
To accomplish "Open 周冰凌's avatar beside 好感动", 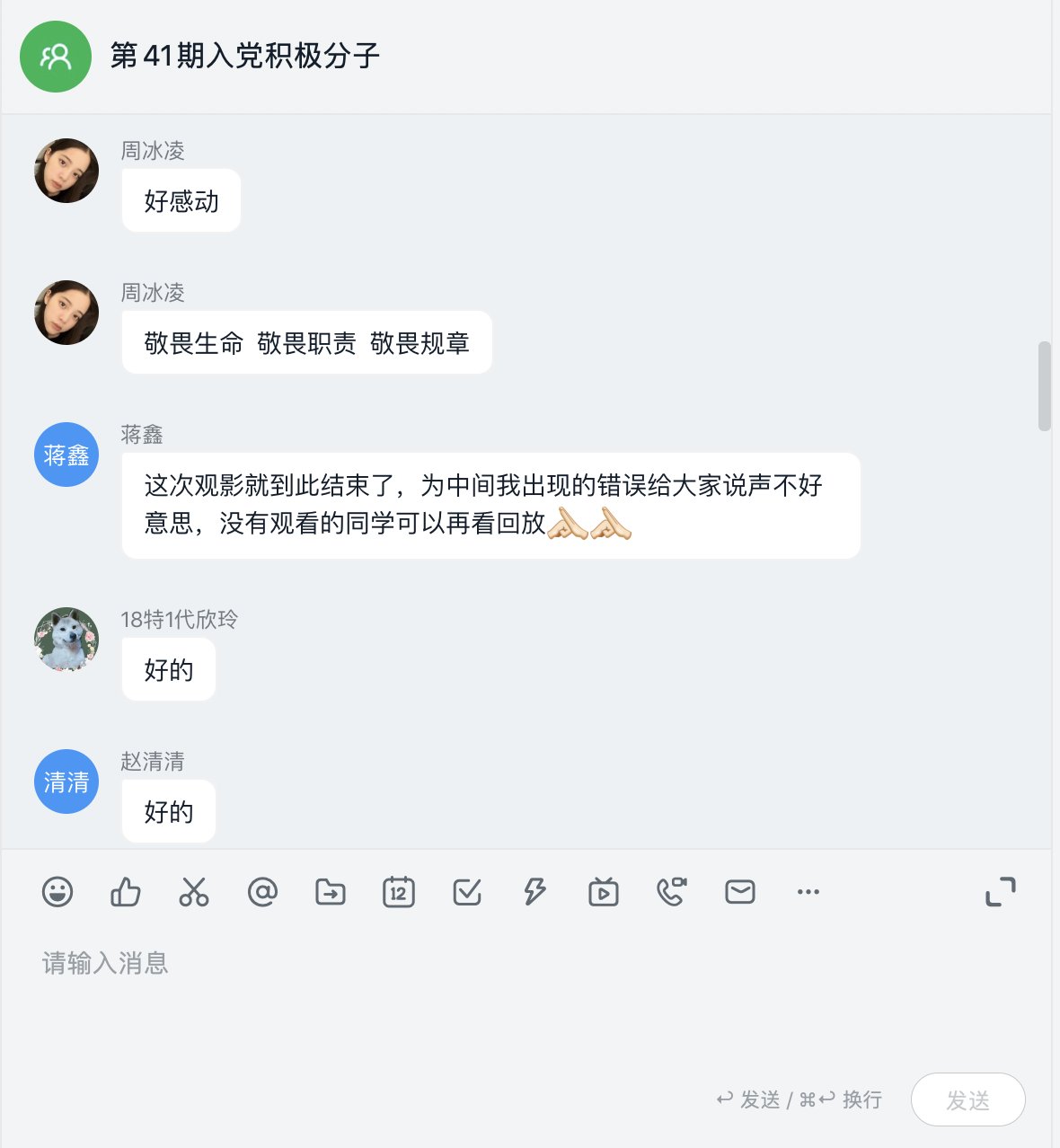I will (x=66, y=171).
